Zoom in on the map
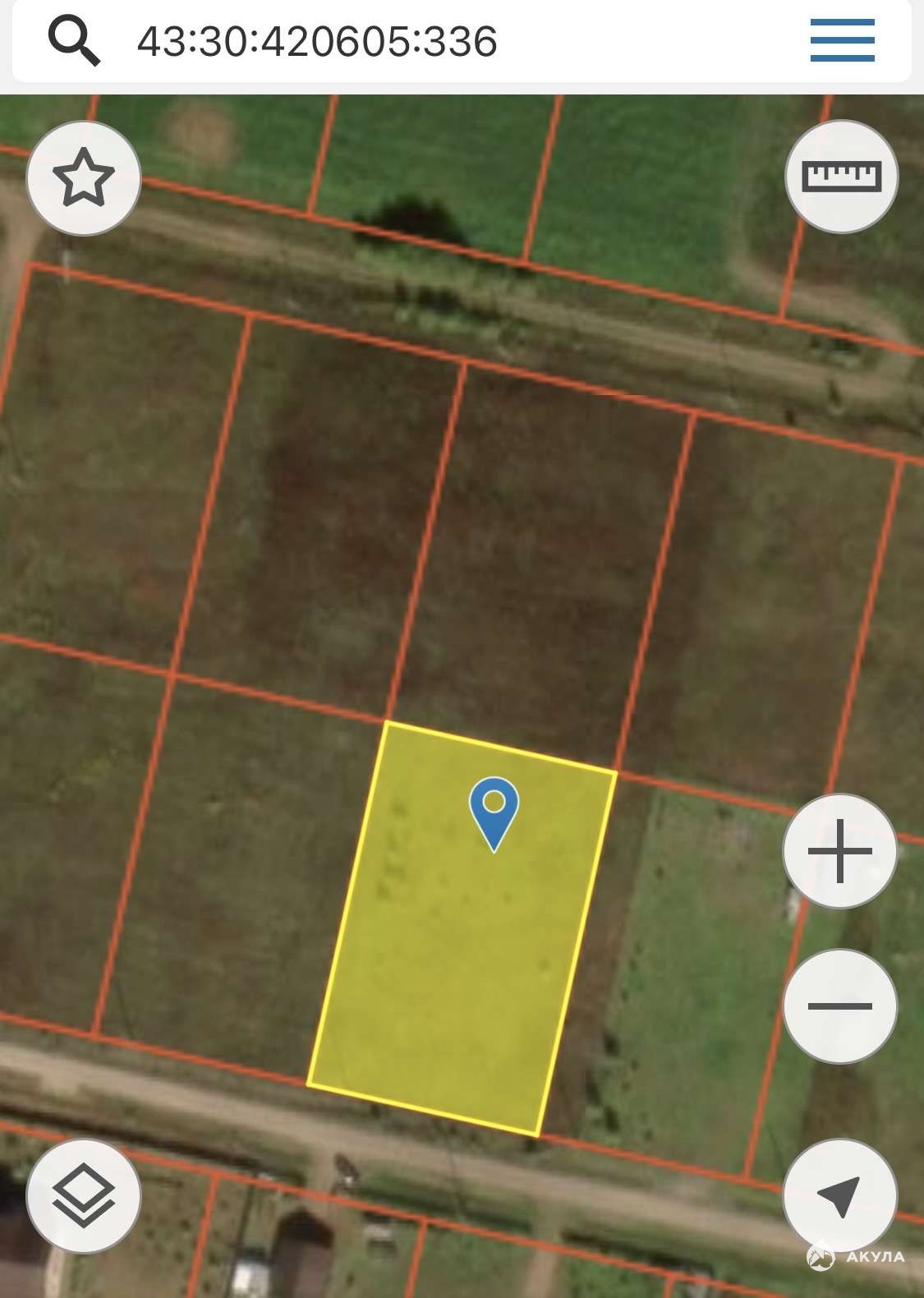Viewport: 924px width, 1298px height. pyautogui.click(x=839, y=850)
